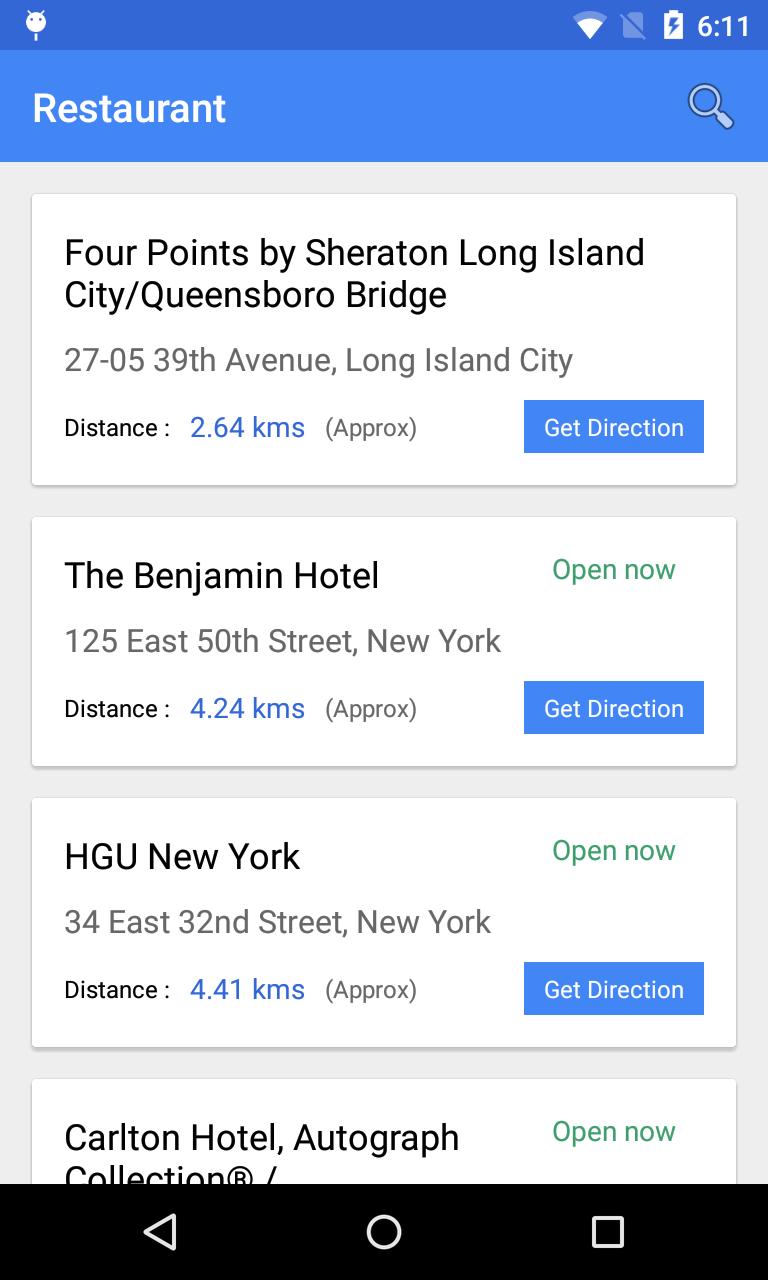Tap the Restaurant title in the app bar
Viewport: 768px width, 1280px height.
click(129, 106)
